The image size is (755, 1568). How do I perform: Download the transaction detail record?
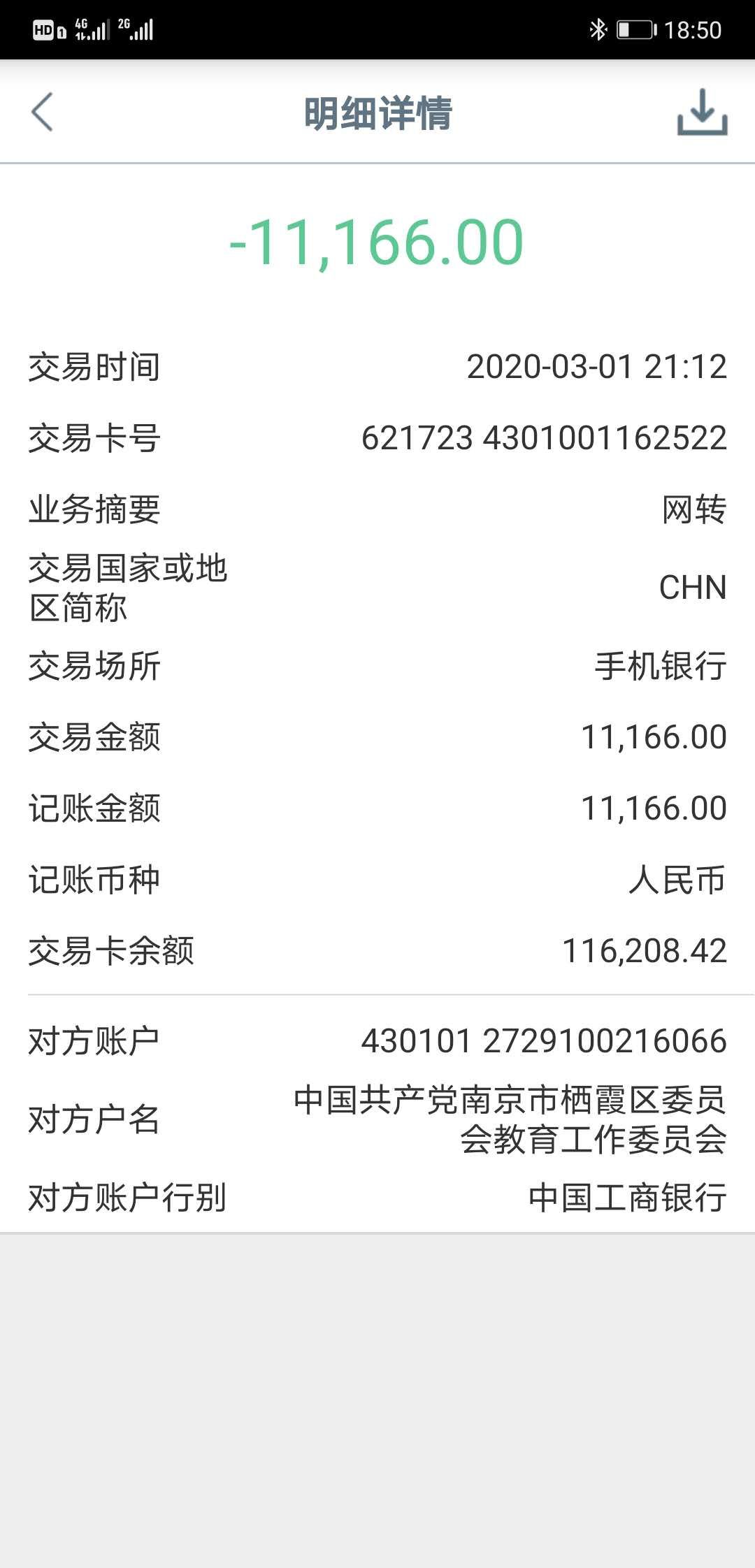(702, 112)
